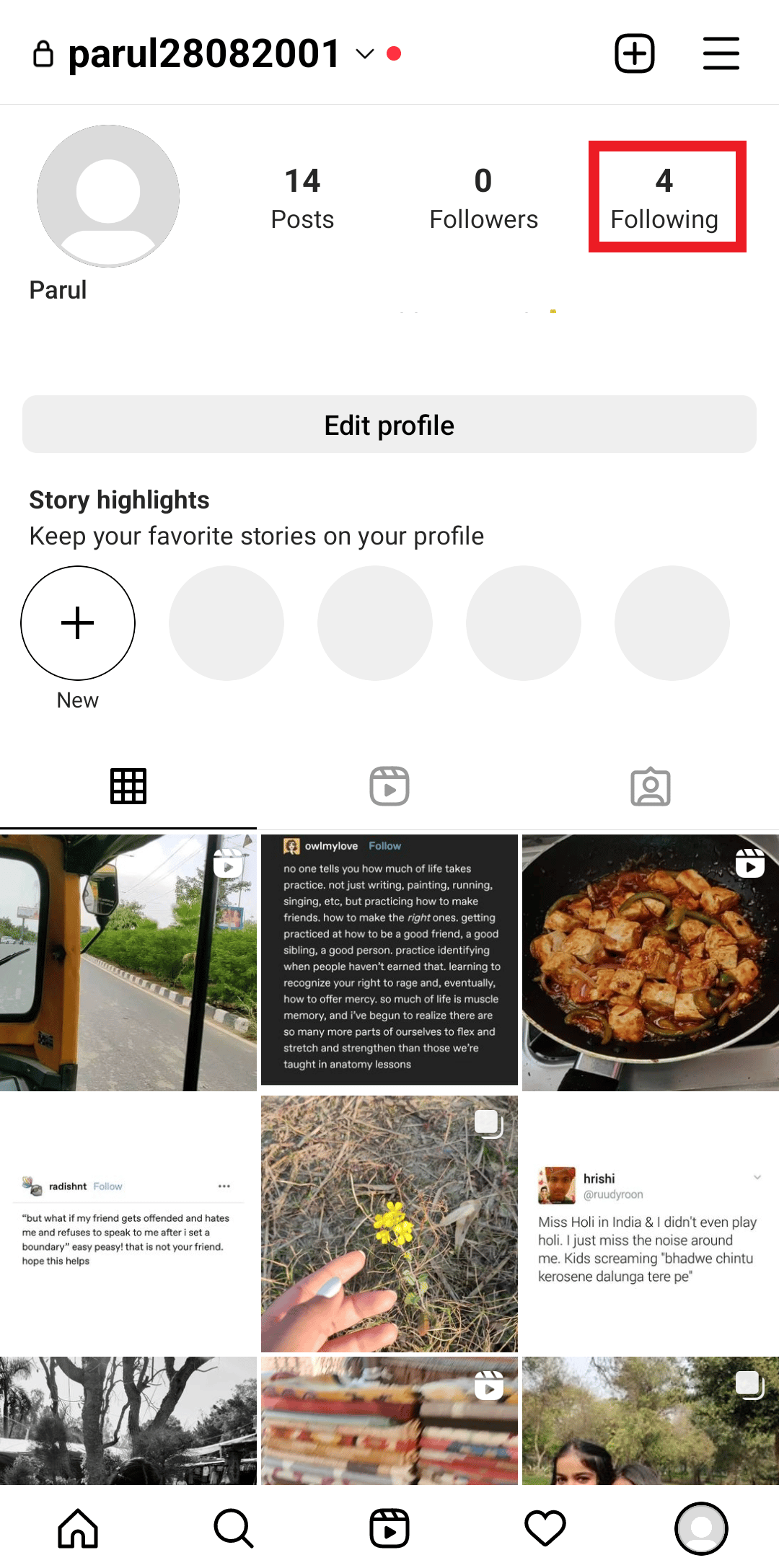
Task: Tap the profile picture placeholder
Action: (x=107, y=196)
